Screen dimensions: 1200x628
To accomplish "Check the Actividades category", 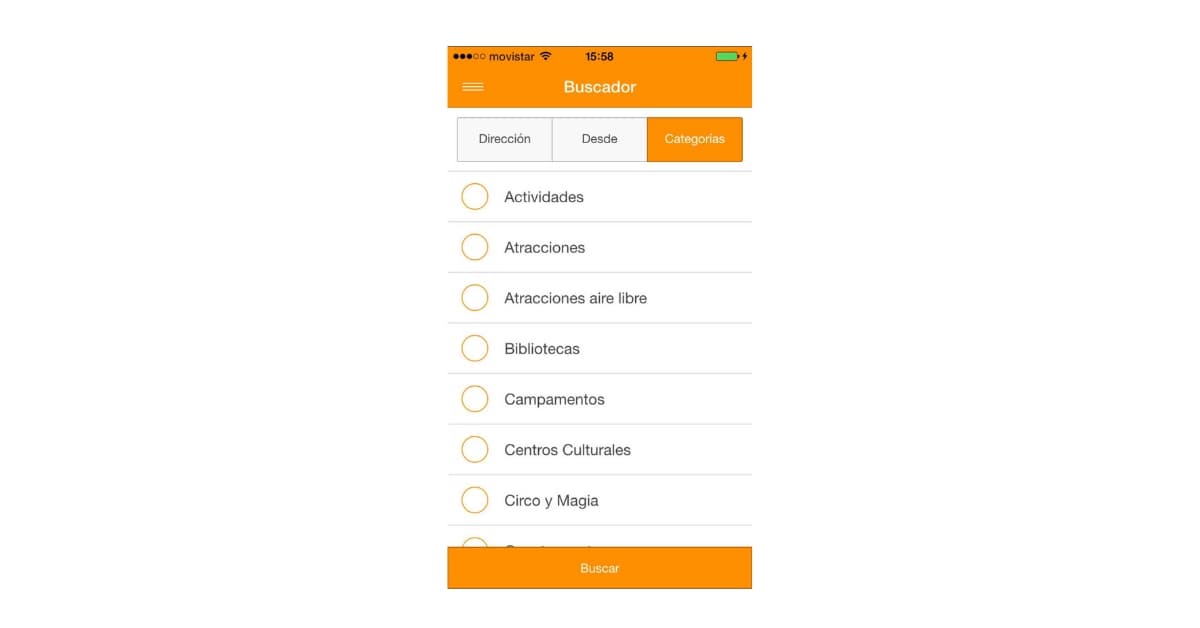I will (475, 197).
